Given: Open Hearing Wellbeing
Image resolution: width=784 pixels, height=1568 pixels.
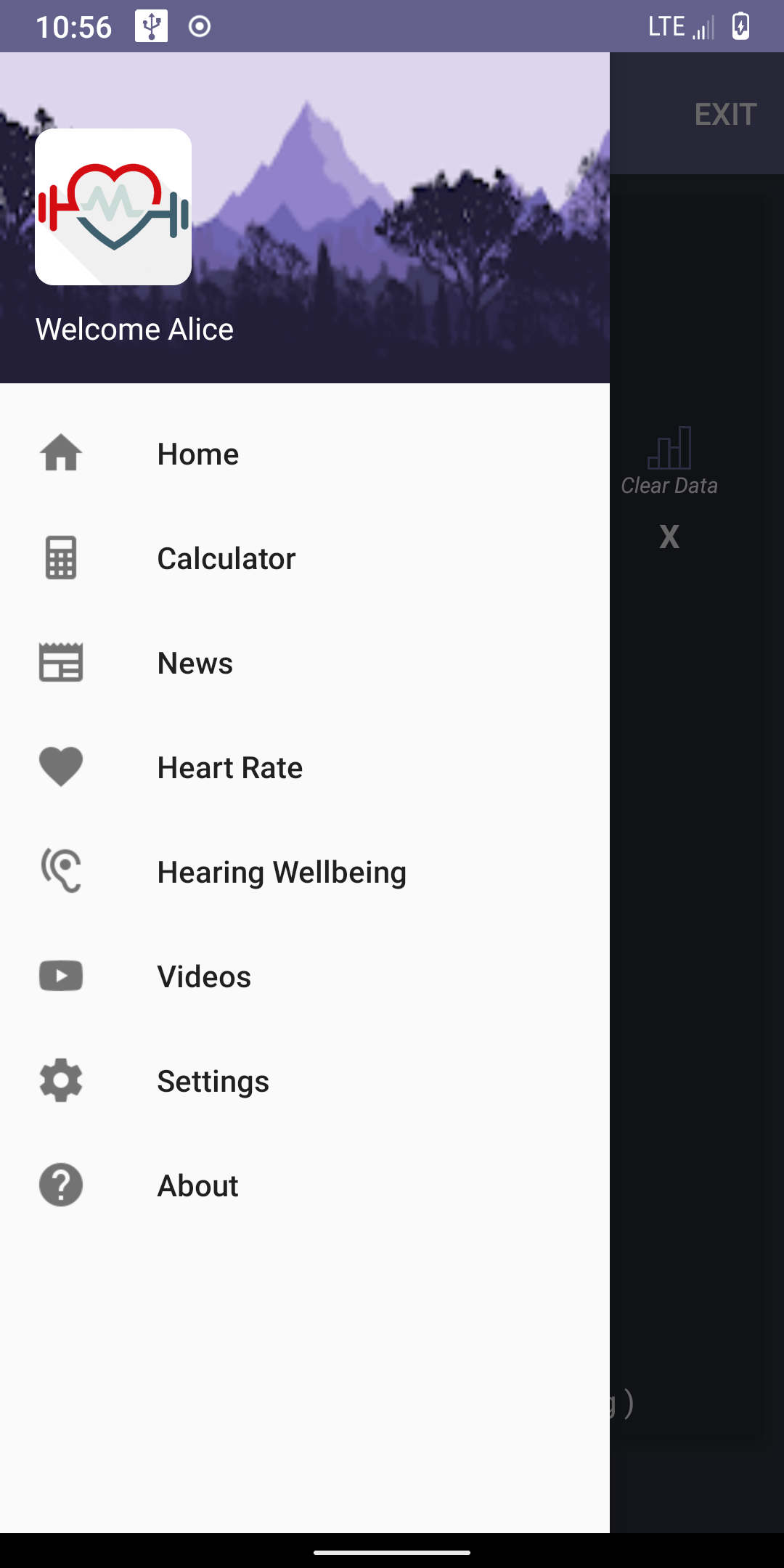Looking at the screenshot, I should pos(281,873).
